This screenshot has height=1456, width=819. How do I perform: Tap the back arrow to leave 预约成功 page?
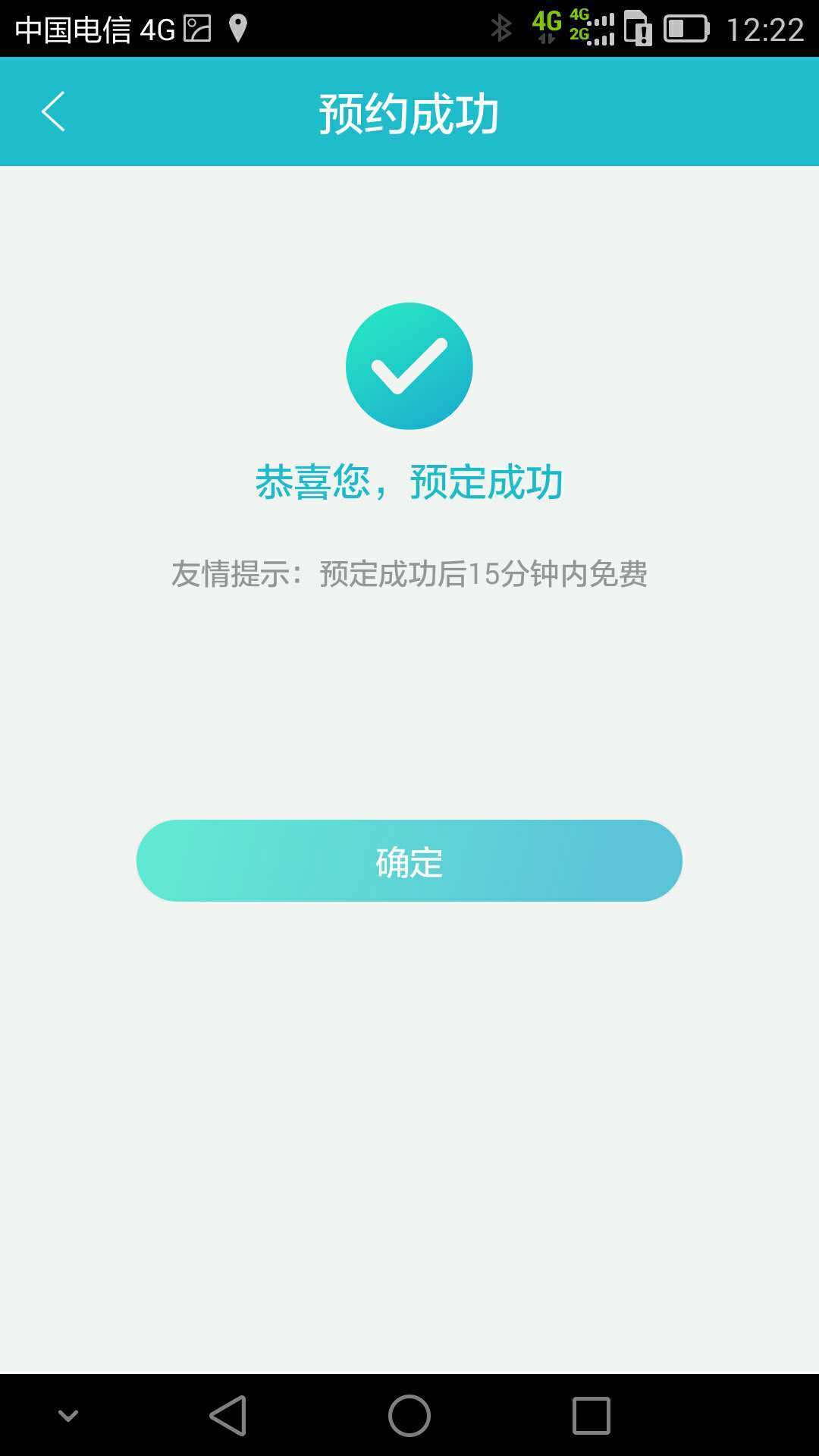pyautogui.click(x=53, y=111)
